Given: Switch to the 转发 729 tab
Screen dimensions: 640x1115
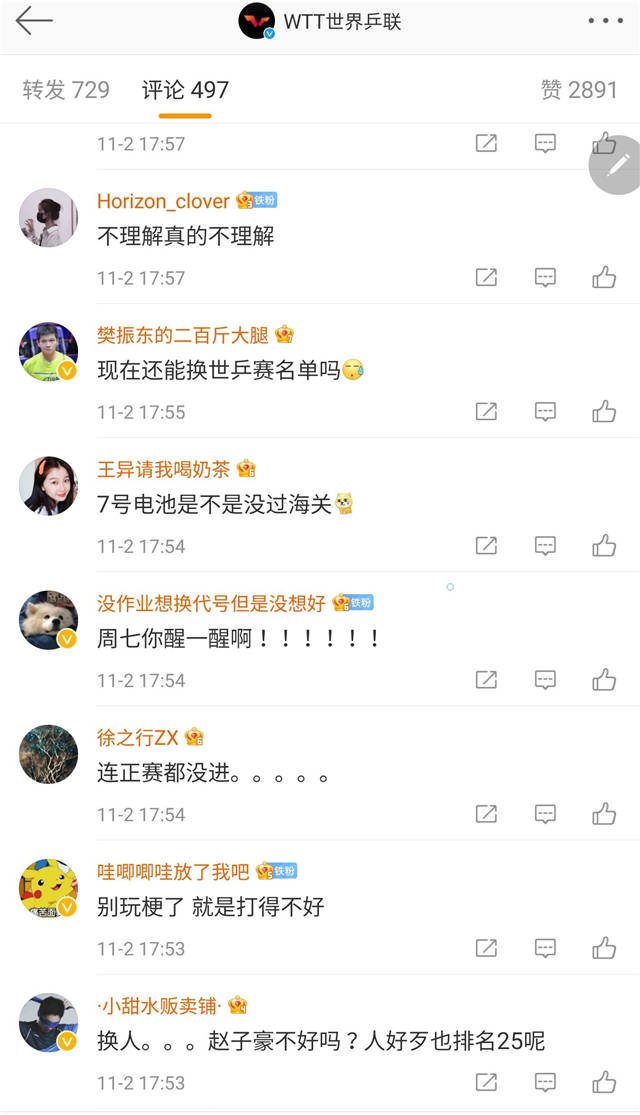Looking at the screenshot, I should pyautogui.click(x=66, y=90).
